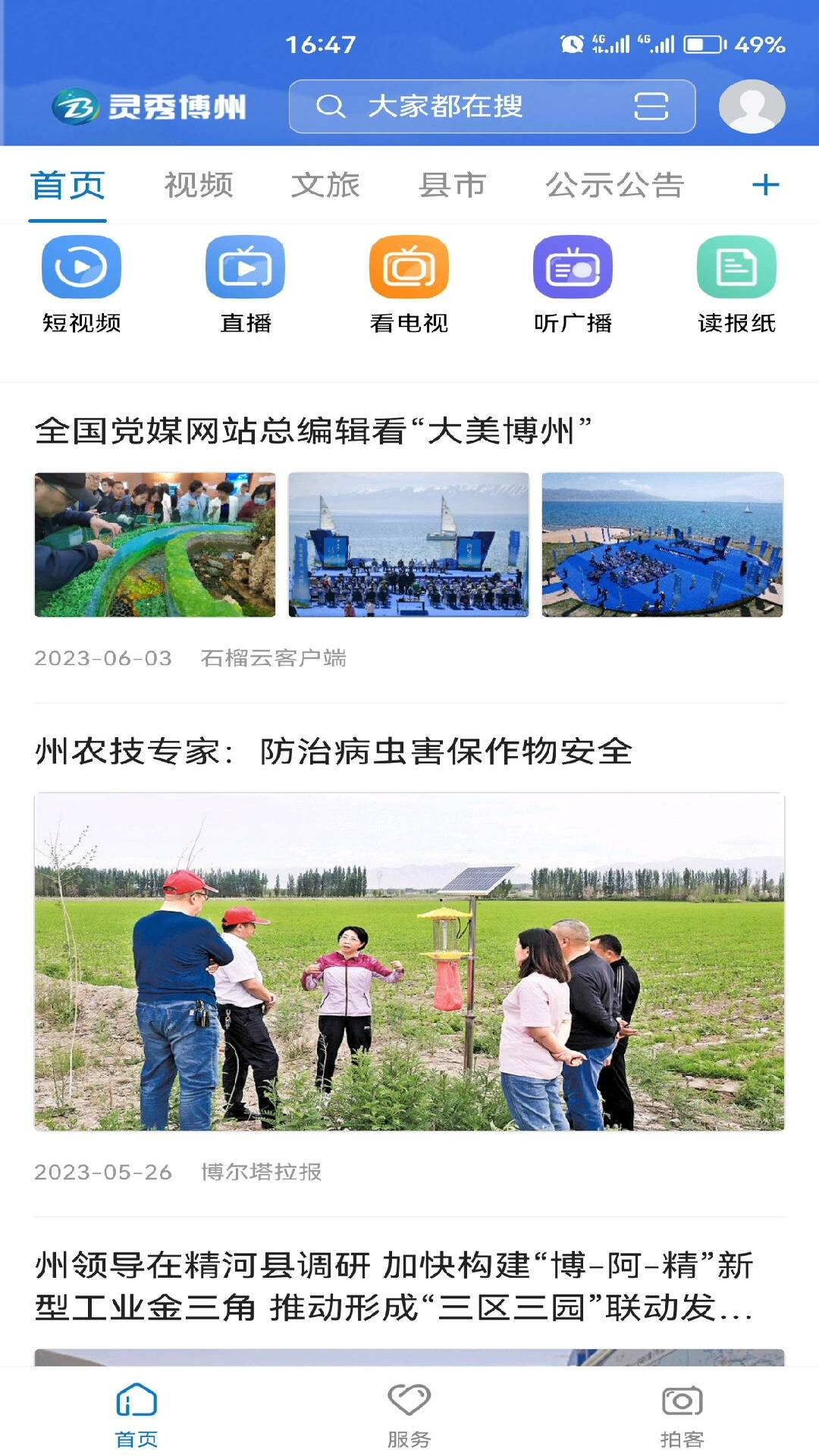Switch to the 文旅 tab

(x=326, y=185)
